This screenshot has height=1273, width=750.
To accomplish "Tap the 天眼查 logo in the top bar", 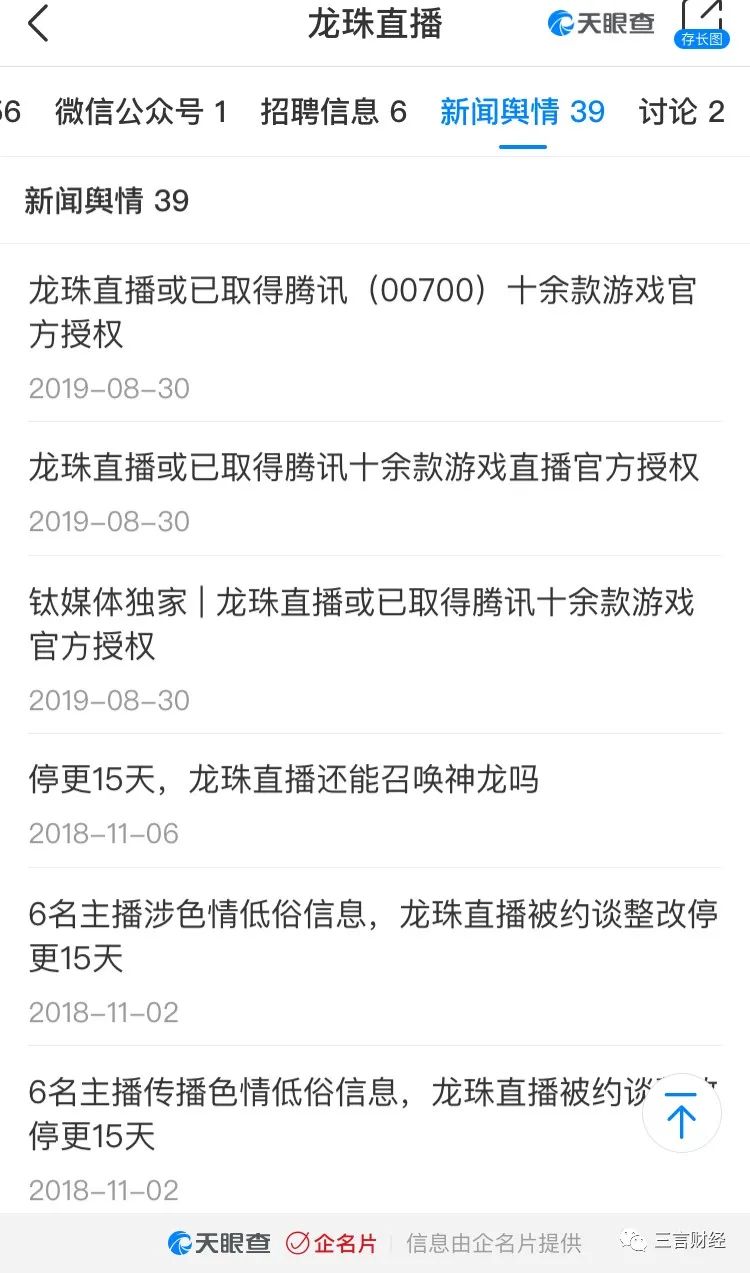I will click(598, 22).
